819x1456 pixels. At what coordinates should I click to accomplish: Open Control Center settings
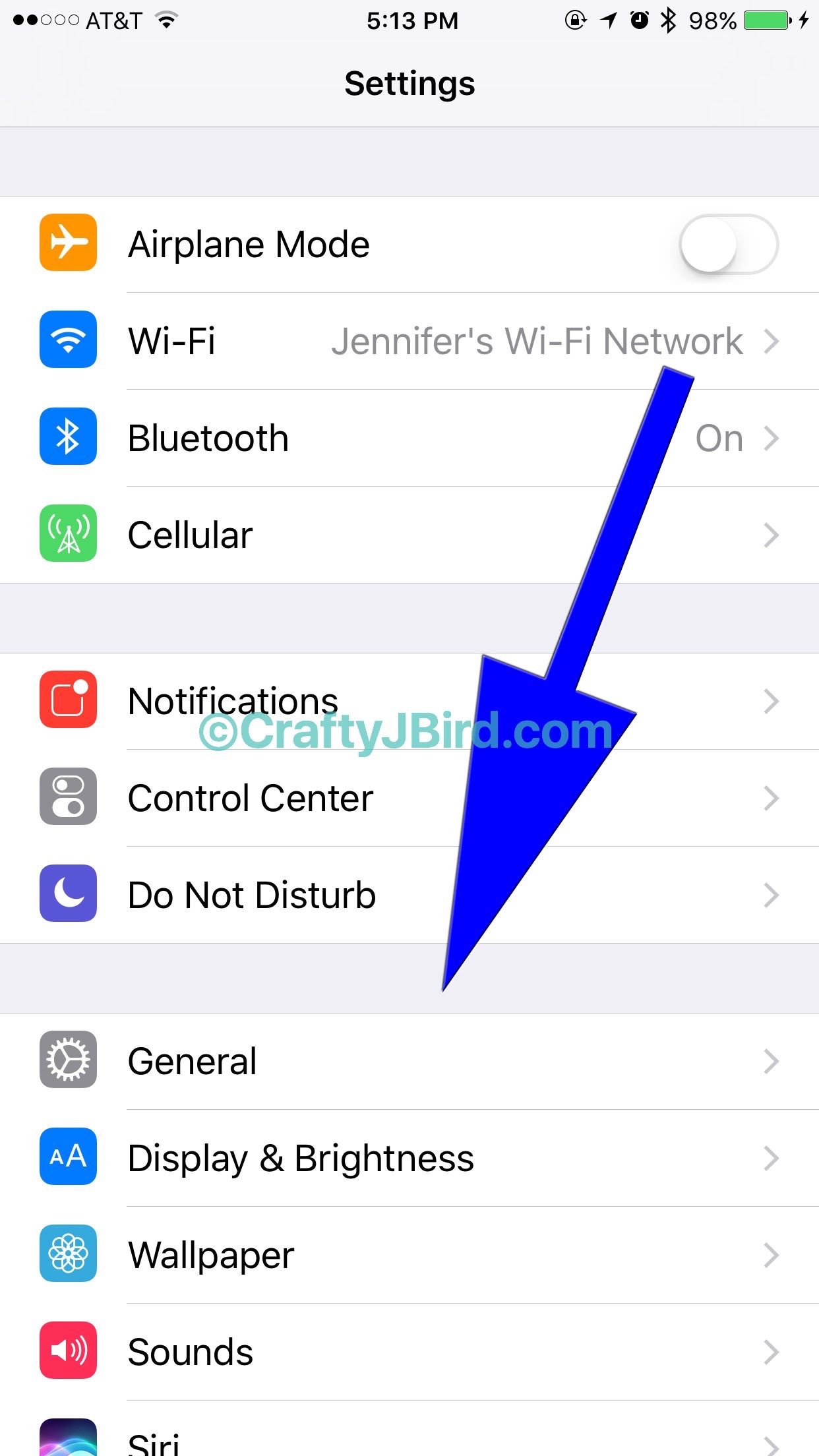(264, 798)
